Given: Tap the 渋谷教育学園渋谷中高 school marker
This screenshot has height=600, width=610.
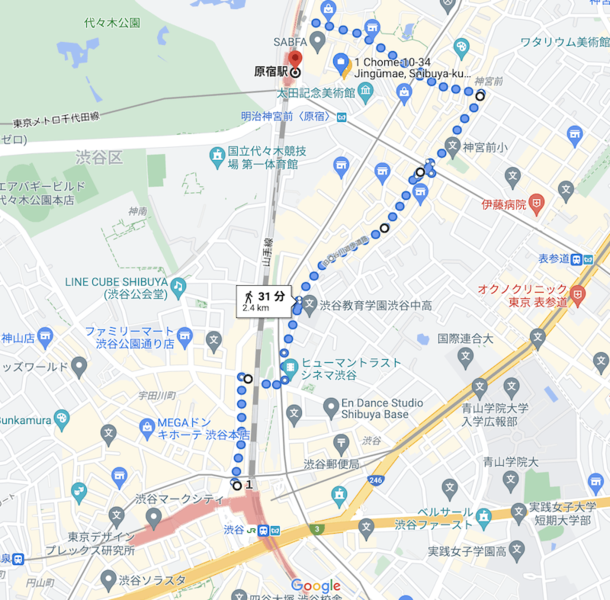Looking at the screenshot, I should pyautogui.click(x=309, y=305).
